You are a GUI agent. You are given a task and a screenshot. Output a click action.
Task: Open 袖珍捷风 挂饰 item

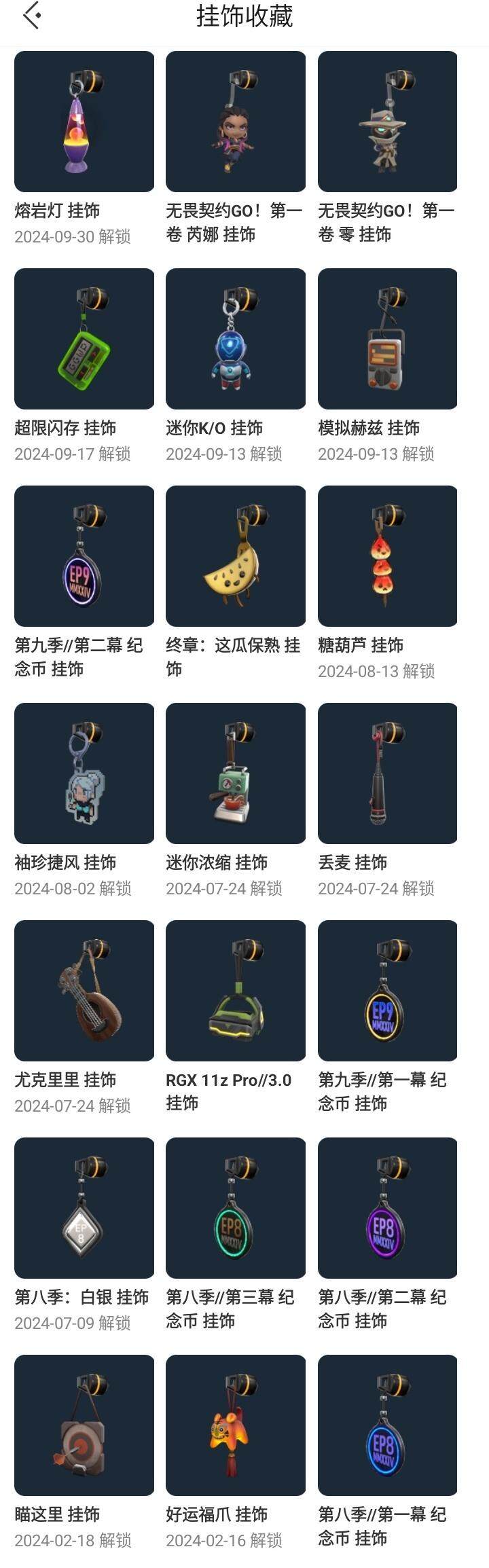(x=84, y=773)
